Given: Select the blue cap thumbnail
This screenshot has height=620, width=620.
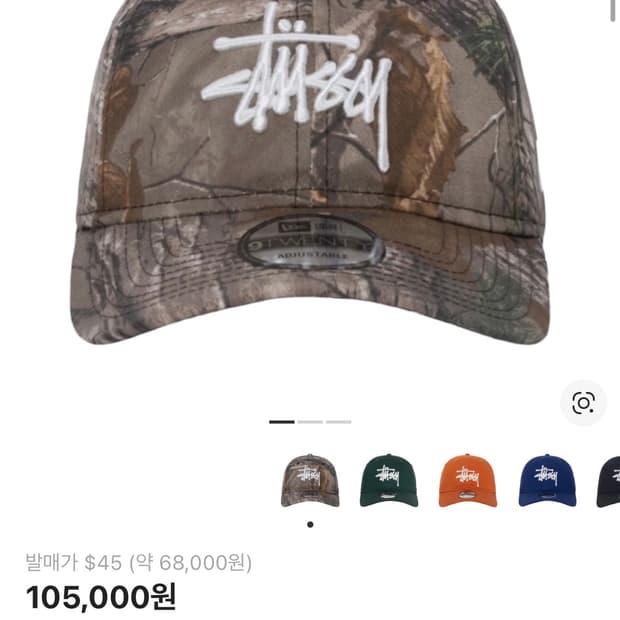Looking at the screenshot, I should coord(547,481).
